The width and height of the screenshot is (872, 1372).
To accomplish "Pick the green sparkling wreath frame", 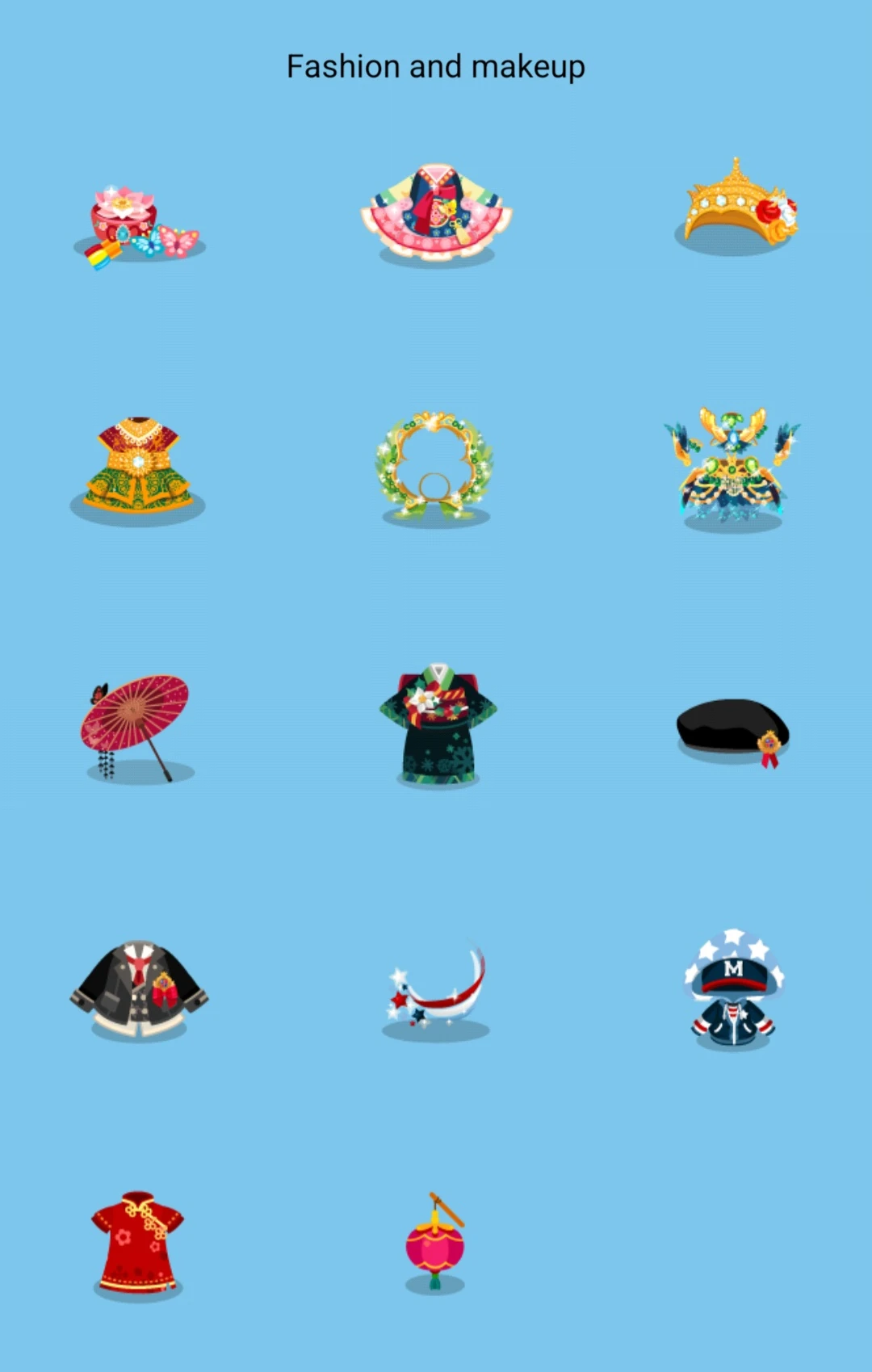I will pos(436,468).
